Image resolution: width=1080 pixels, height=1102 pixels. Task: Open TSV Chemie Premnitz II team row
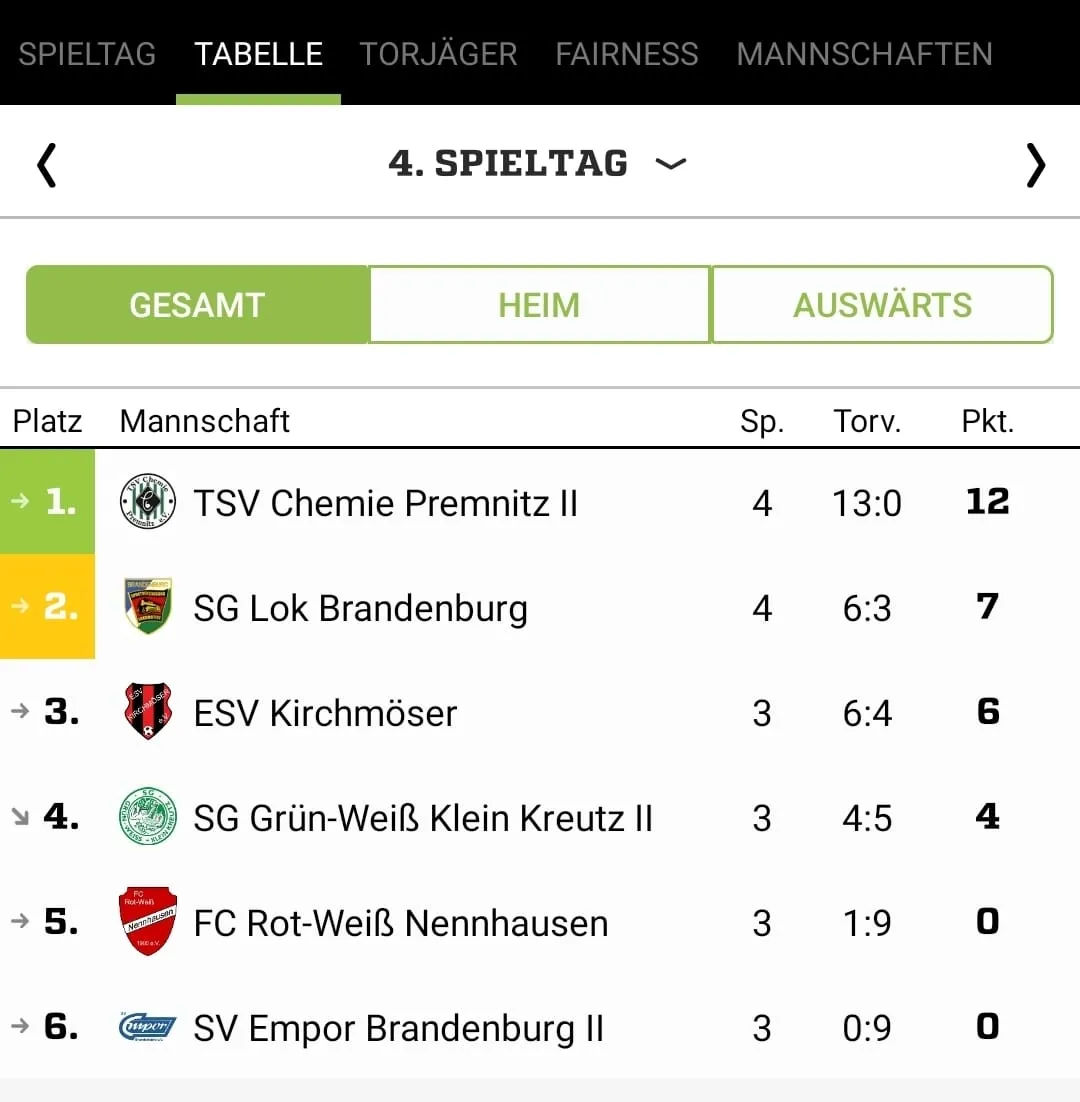(x=385, y=503)
